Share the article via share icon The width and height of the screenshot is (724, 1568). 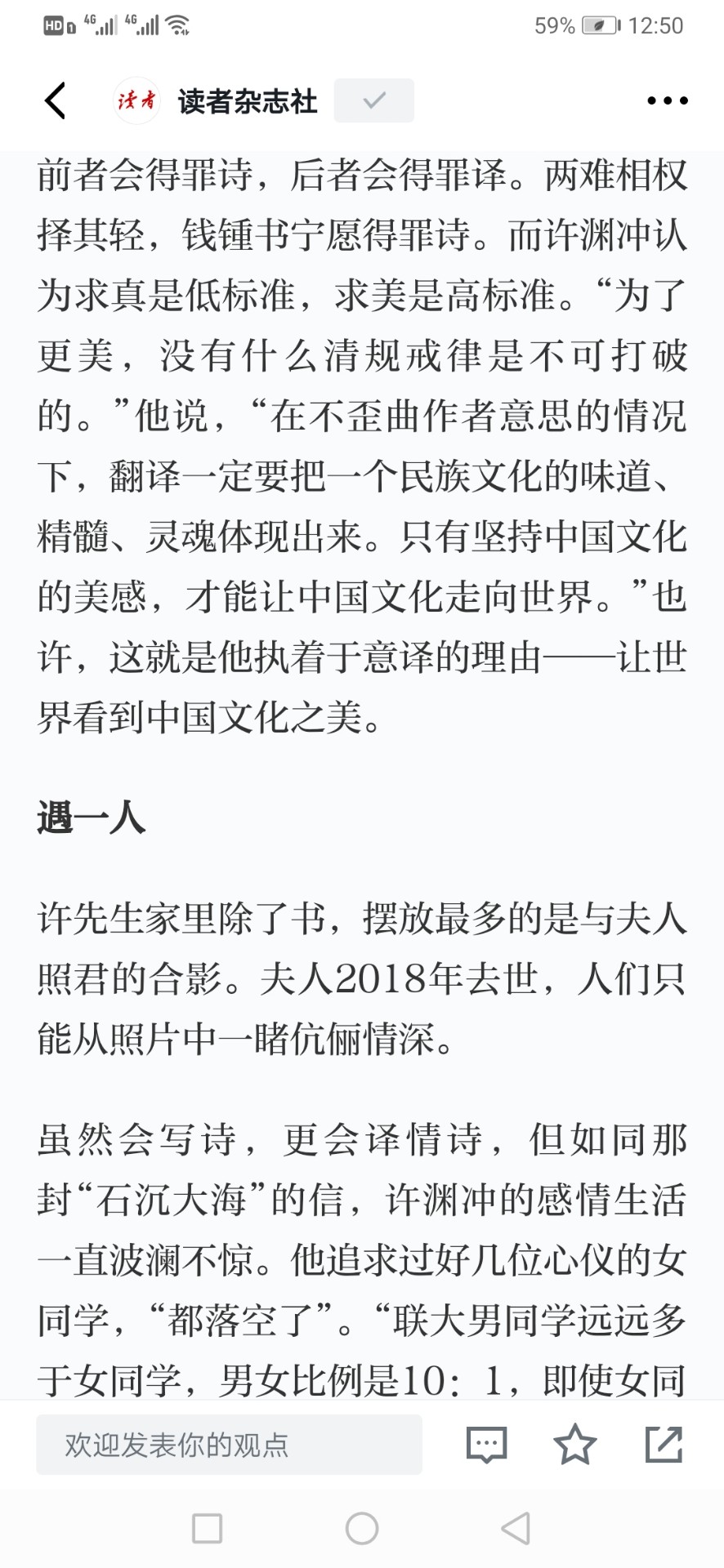[664, 1444]
